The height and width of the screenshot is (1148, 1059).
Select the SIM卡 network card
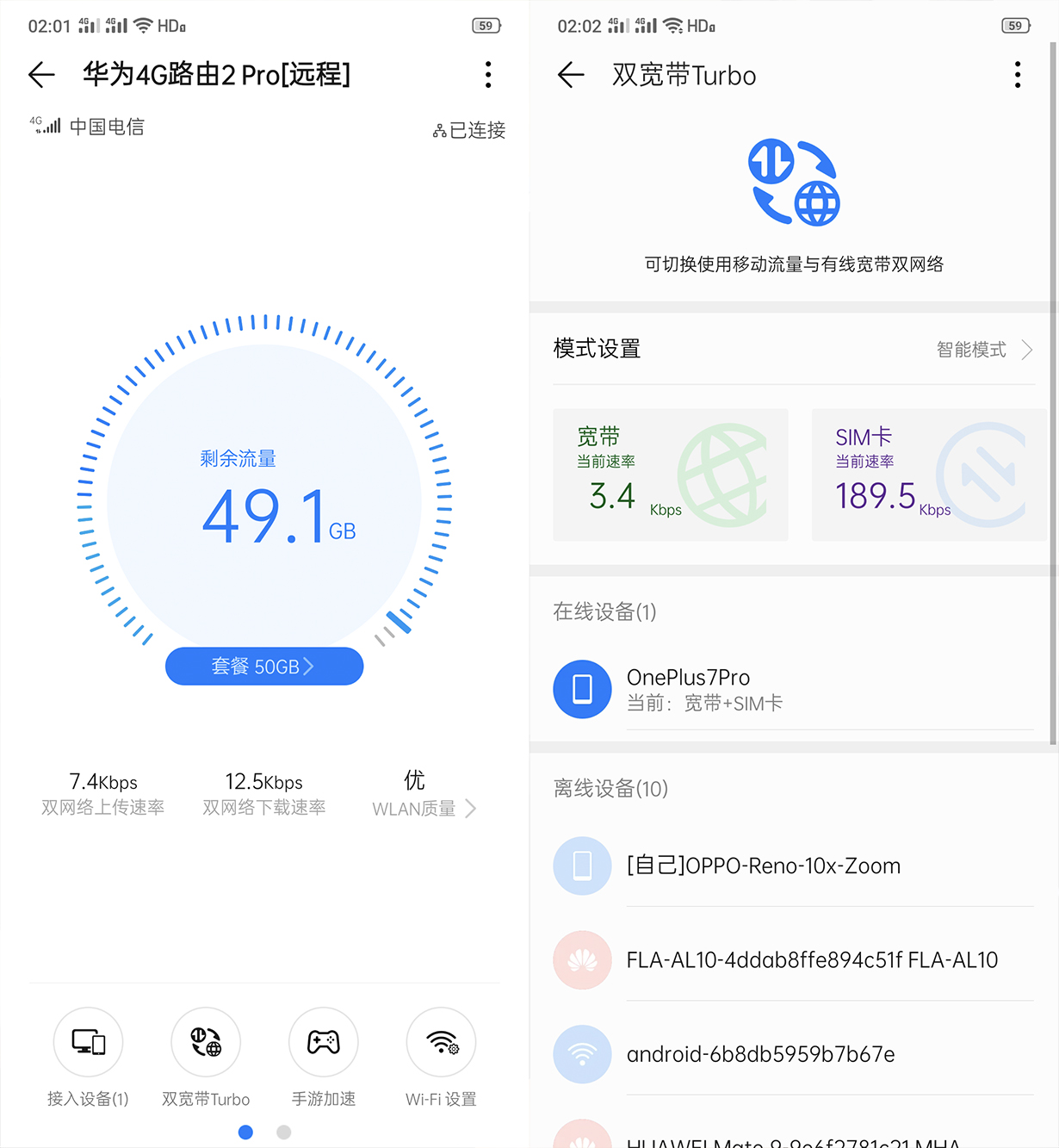tap(928, 475)
